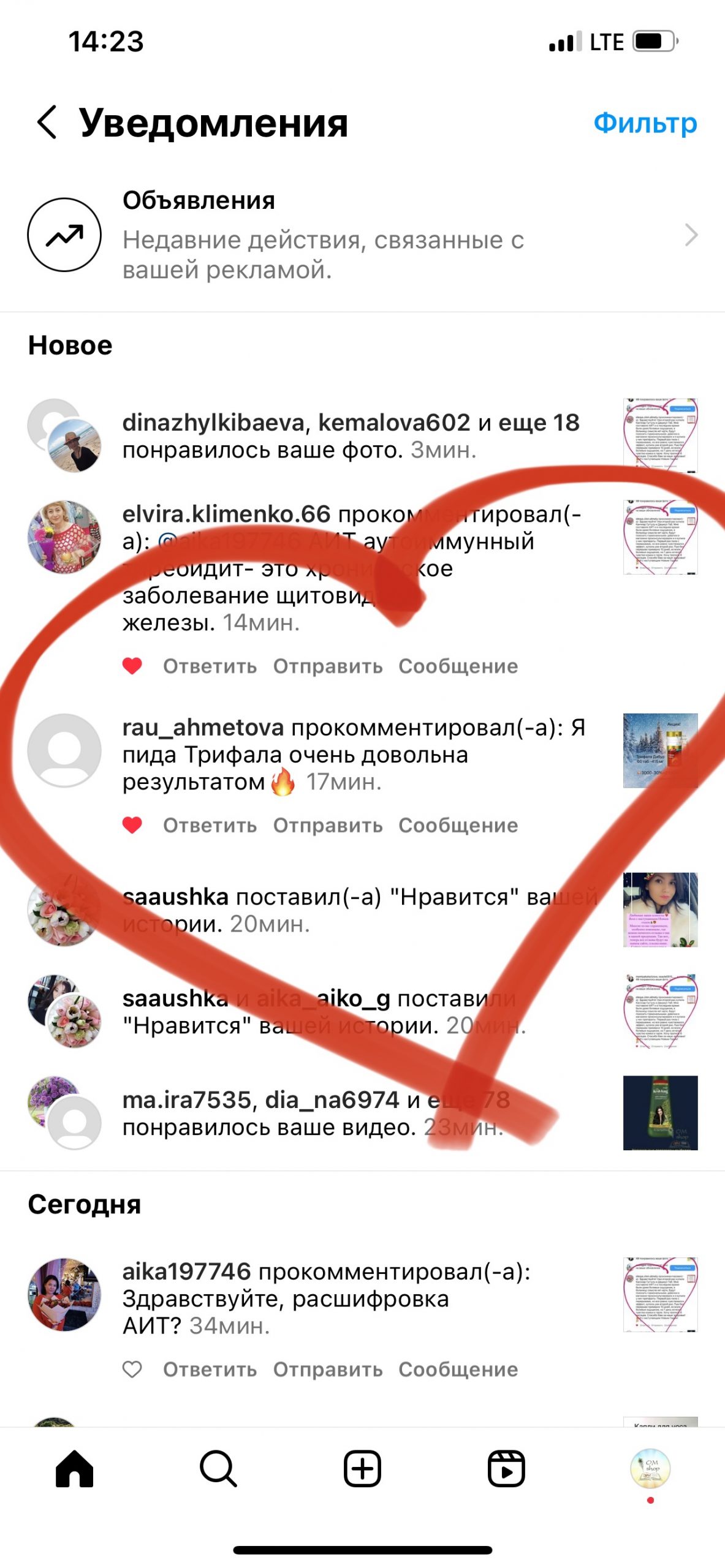Tap Ответить under aika197746 comment
The width and height of the screenshot is (725, 1568).
coord(210,1369)
